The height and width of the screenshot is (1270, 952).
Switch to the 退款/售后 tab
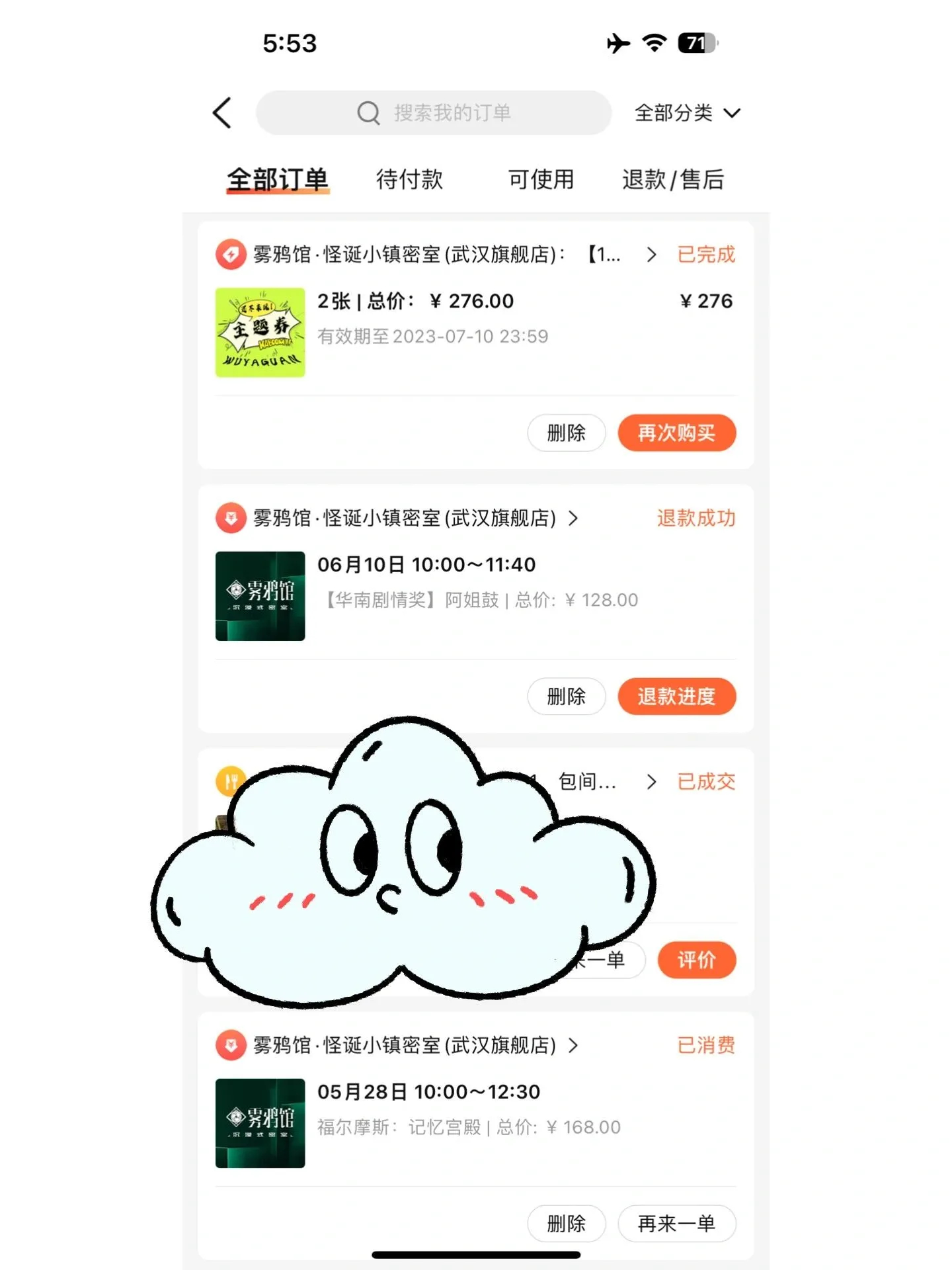pyautogui.click(x=673, y=179)
